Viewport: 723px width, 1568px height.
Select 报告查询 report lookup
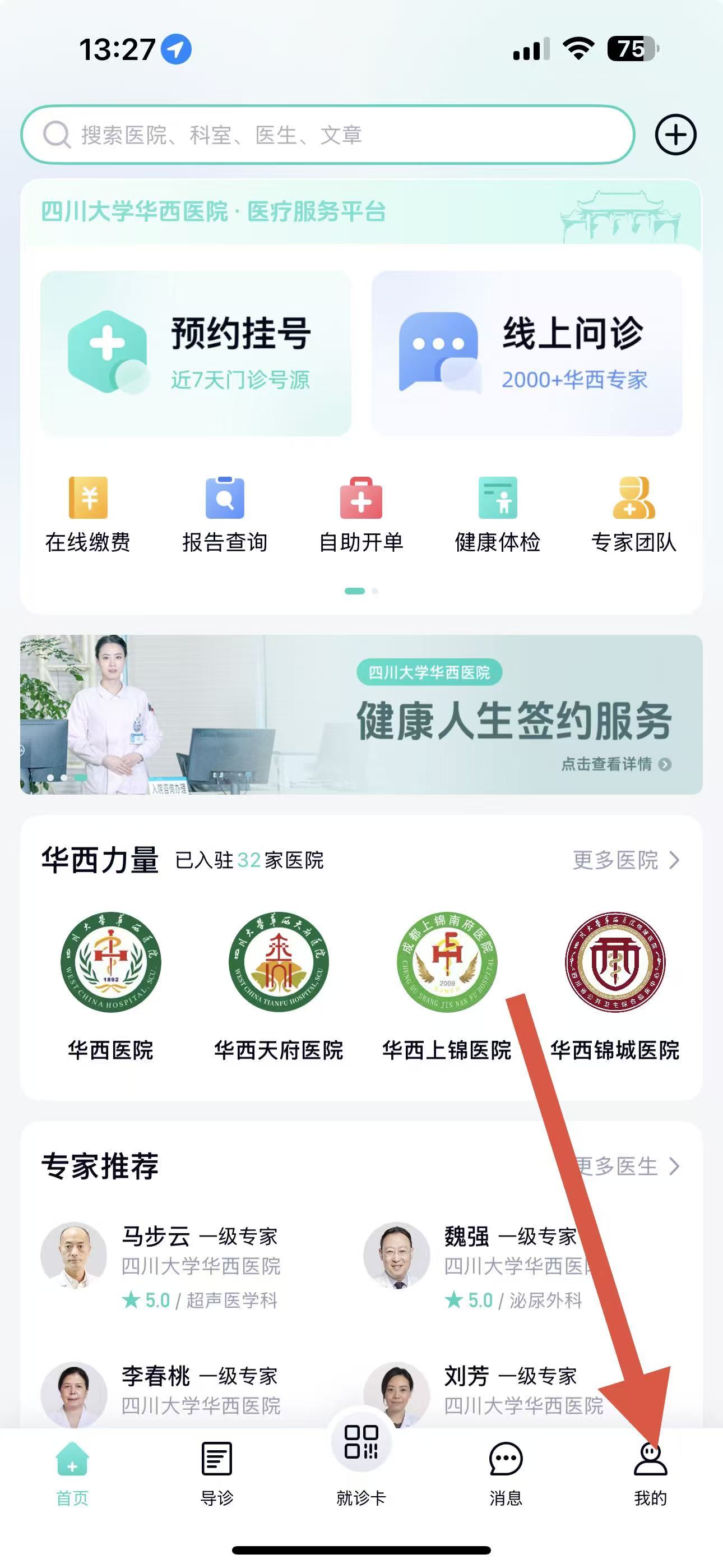(225, 514)
